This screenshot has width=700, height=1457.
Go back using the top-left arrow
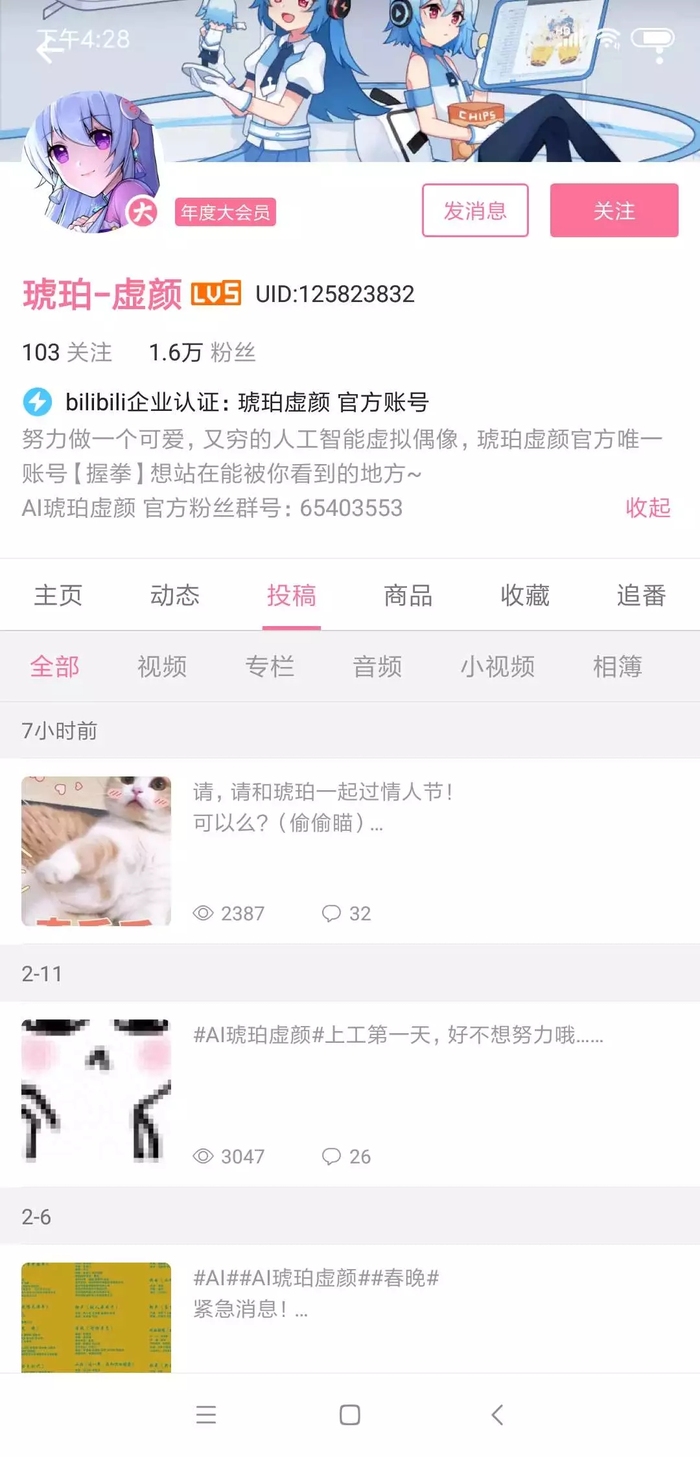48,50
